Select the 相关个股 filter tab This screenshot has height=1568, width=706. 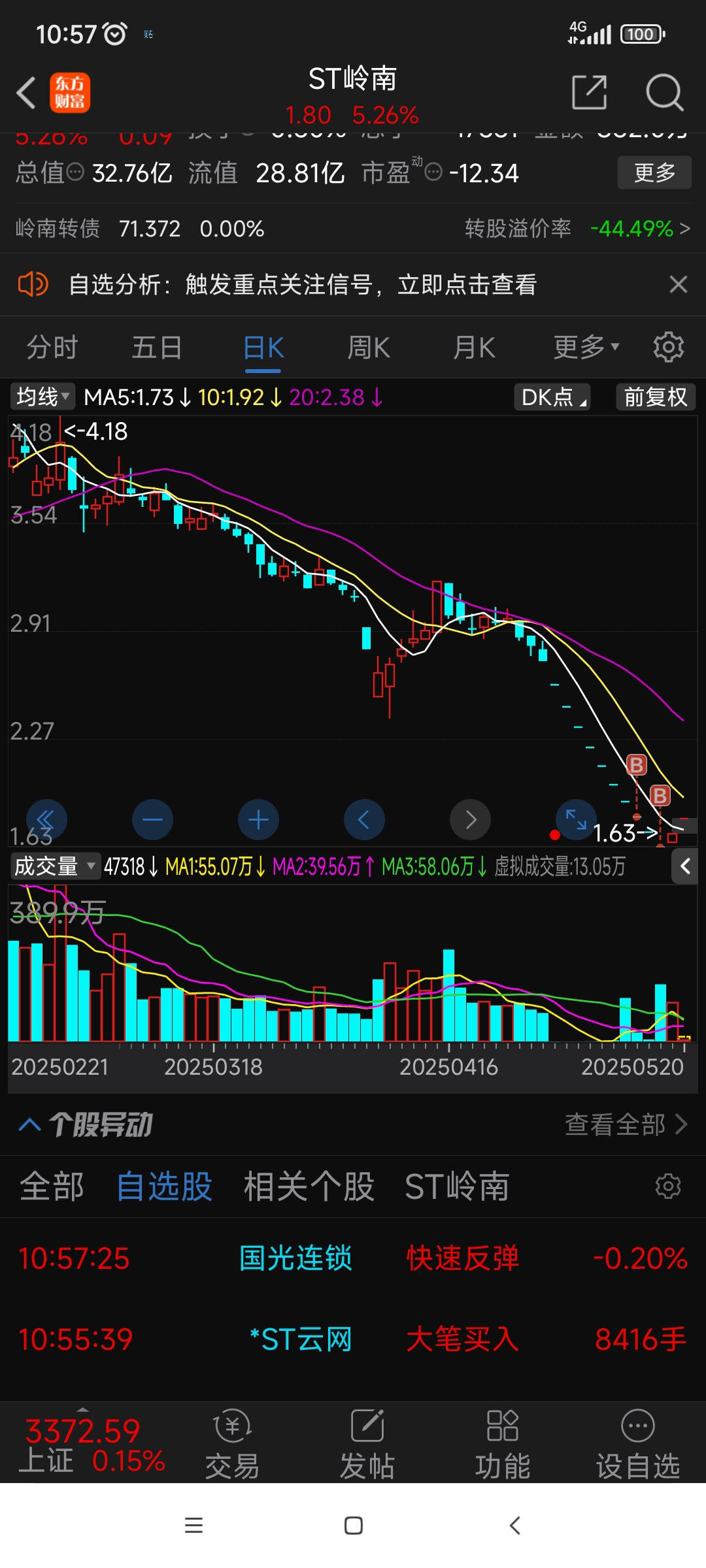[309, 1186]
